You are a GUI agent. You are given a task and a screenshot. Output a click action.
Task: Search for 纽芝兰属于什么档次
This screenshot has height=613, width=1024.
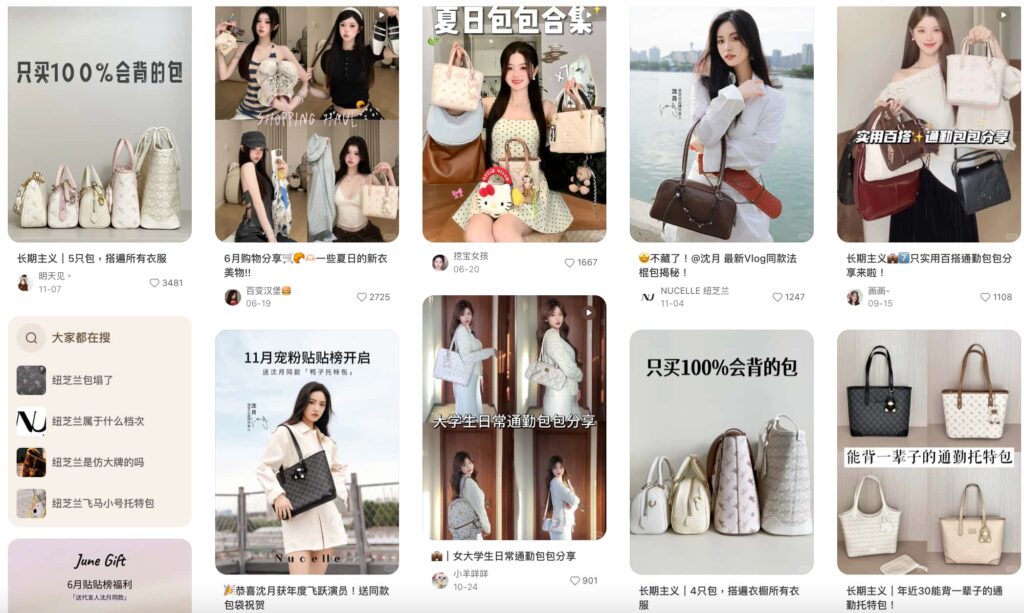[x=98, y=421]
